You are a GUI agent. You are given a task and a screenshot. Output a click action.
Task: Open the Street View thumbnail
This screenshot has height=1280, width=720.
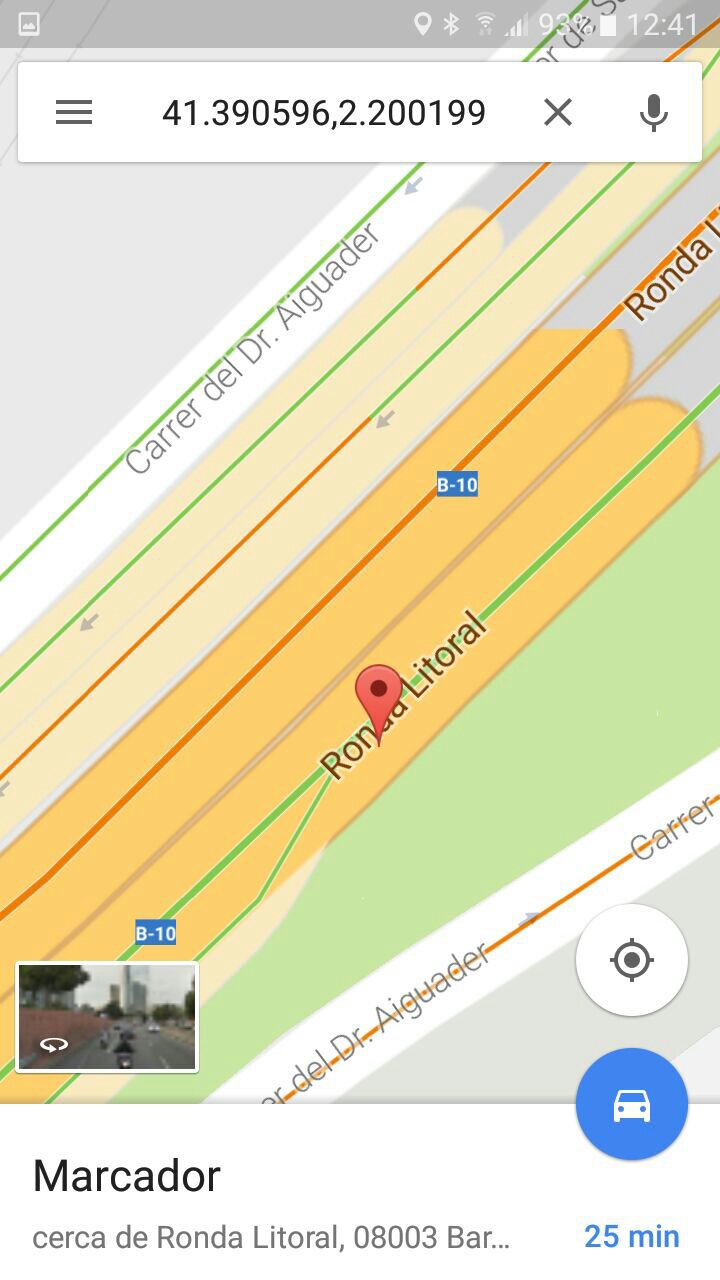coord(107,1016)
